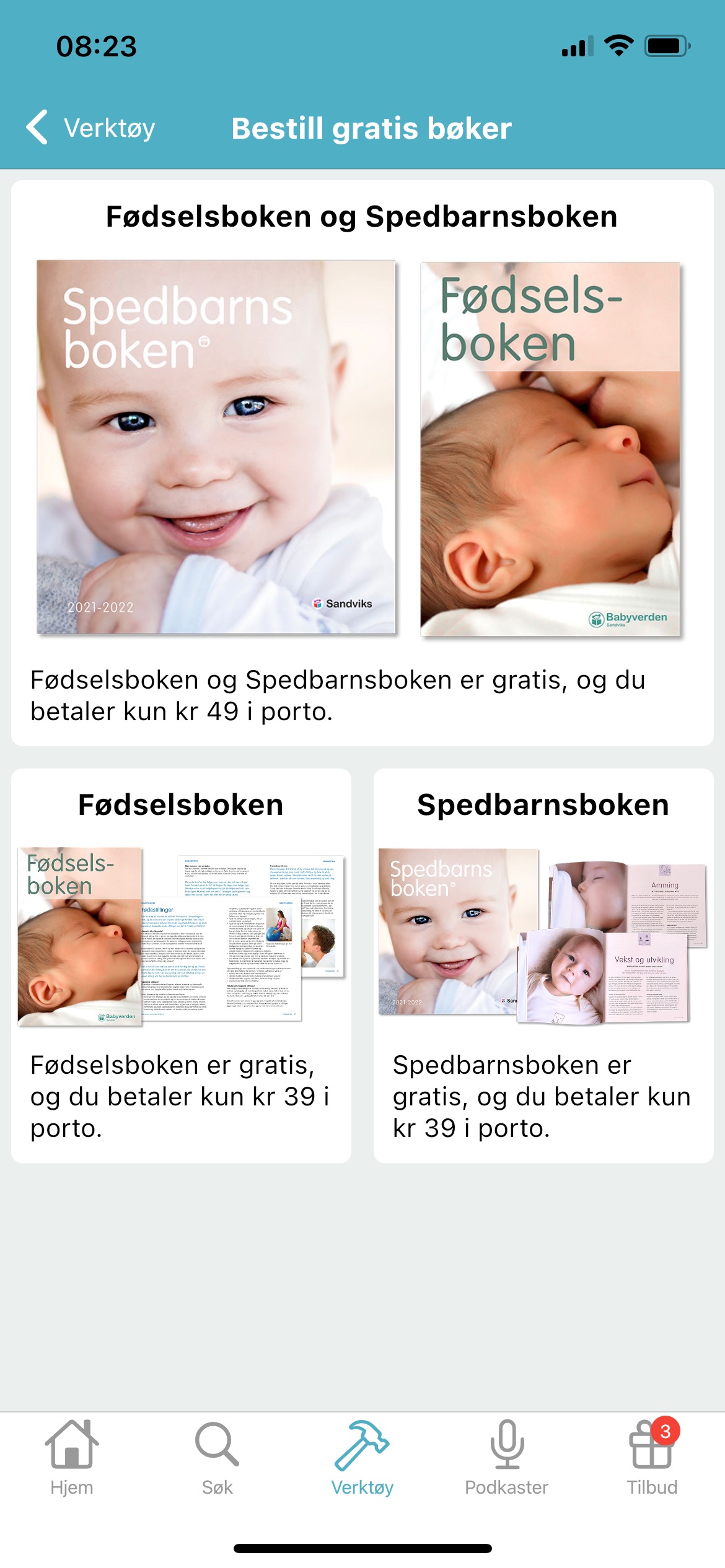This screenshot has width=725, height=1568.
Task: Open the Søk tab
Action: click(x=217, y=1459)
